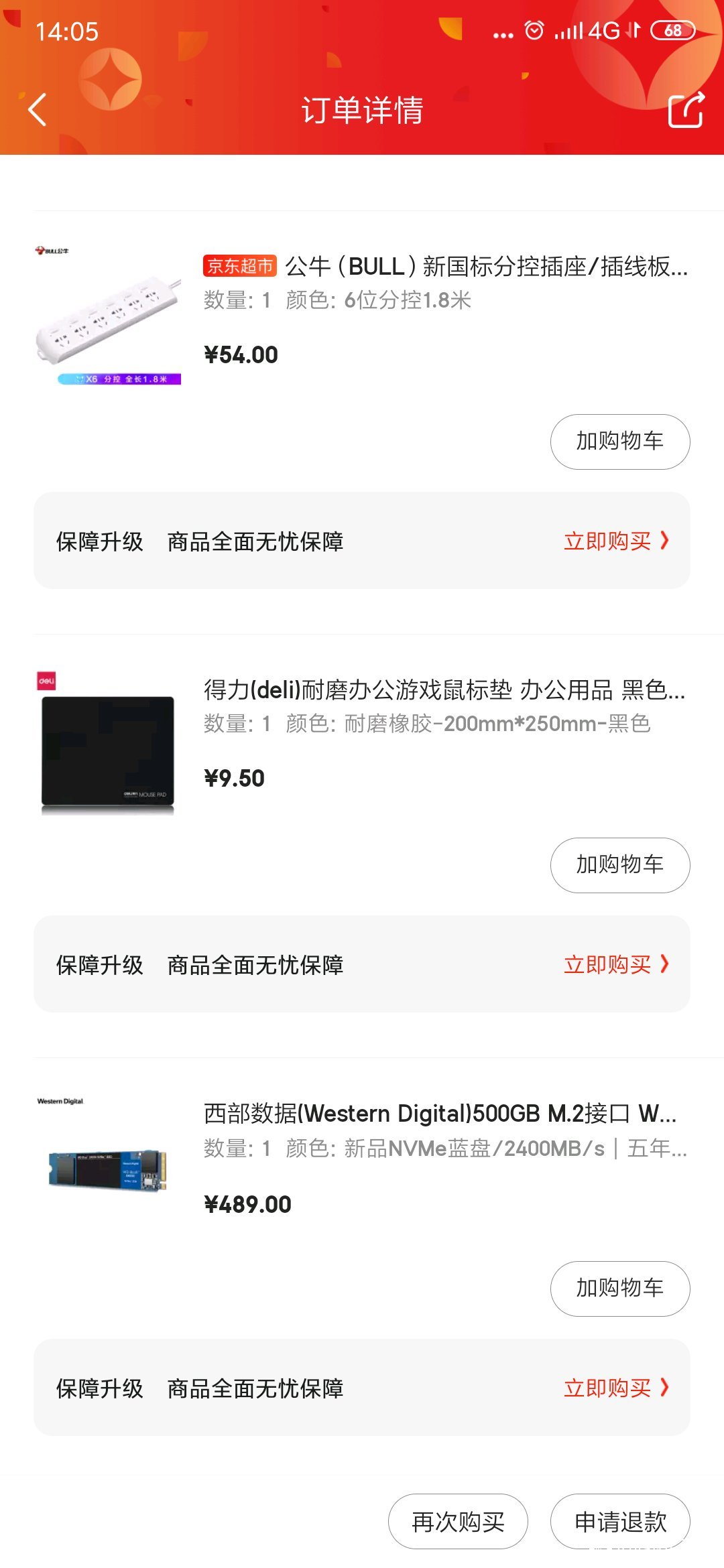
Task: Share this order via the top-right icon
Action: tap(686, 109)
